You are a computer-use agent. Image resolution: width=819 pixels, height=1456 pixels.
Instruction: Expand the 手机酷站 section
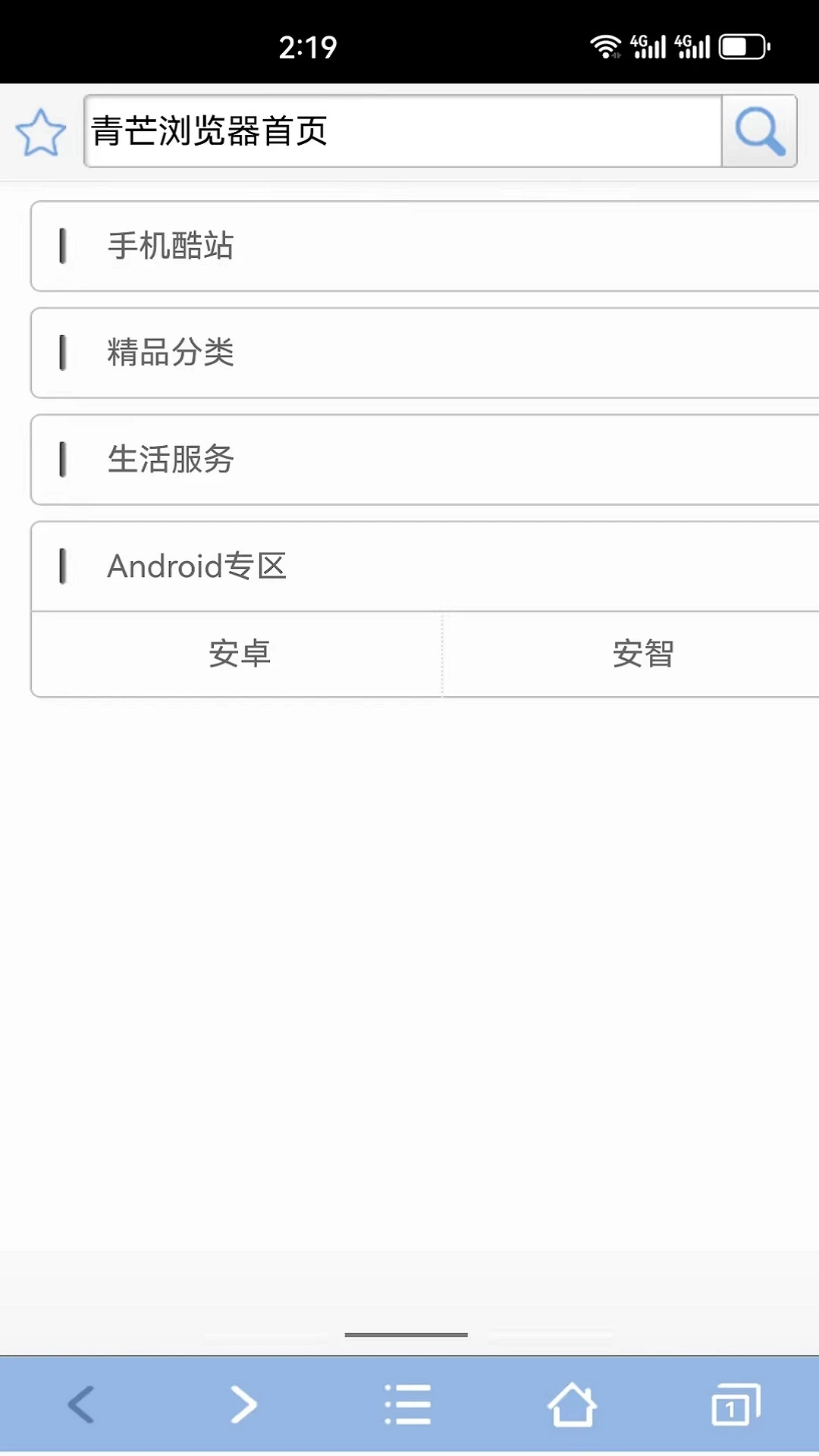point(425,246)
